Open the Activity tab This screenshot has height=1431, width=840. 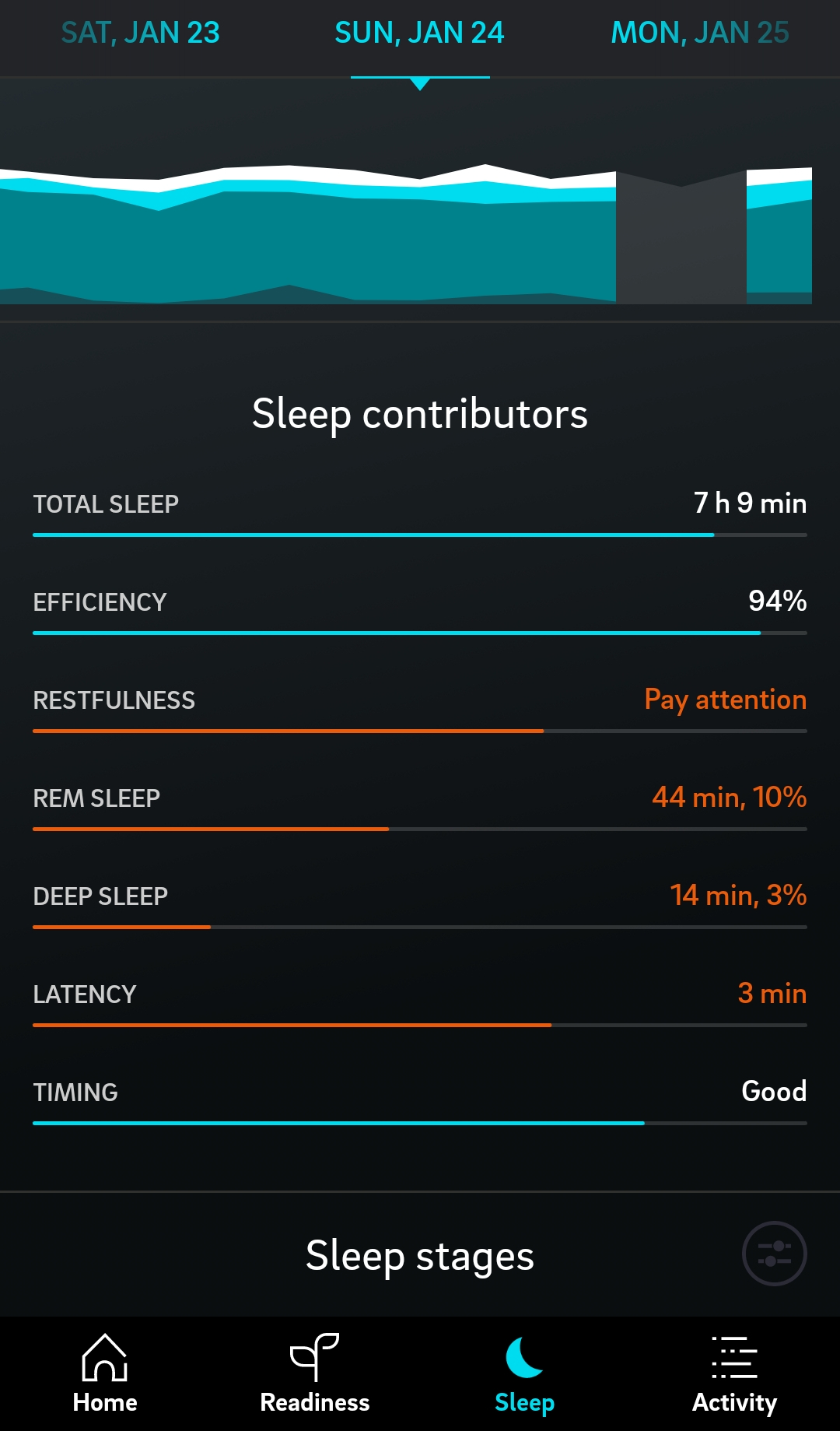pyautogui.click(x=735, y=1374)
